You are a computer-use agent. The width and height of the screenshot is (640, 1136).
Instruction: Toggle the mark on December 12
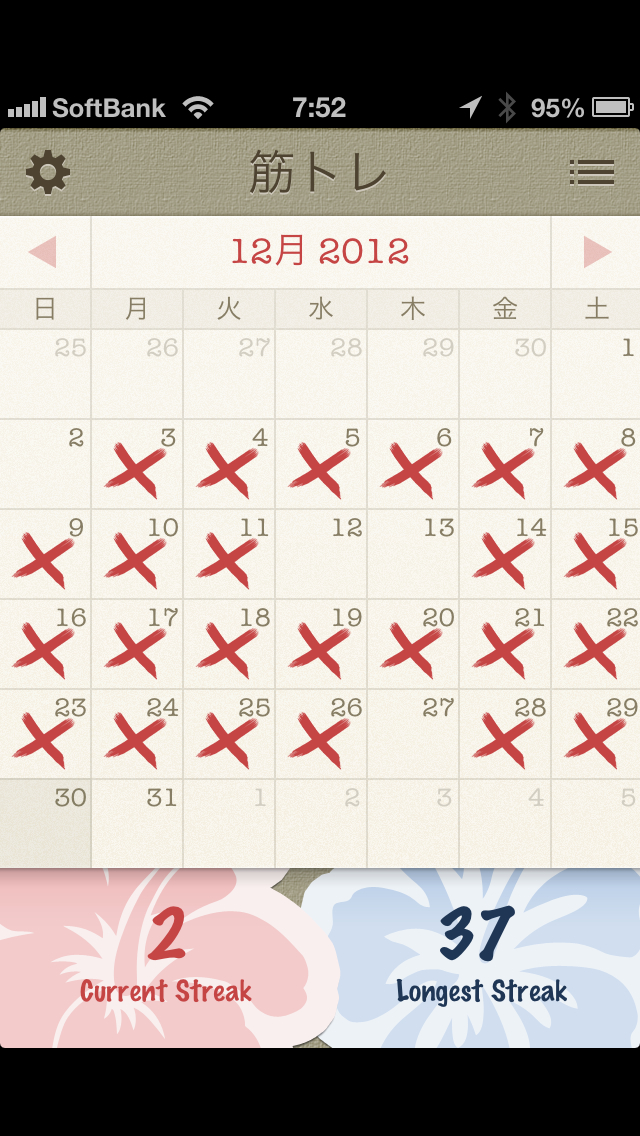321,554
